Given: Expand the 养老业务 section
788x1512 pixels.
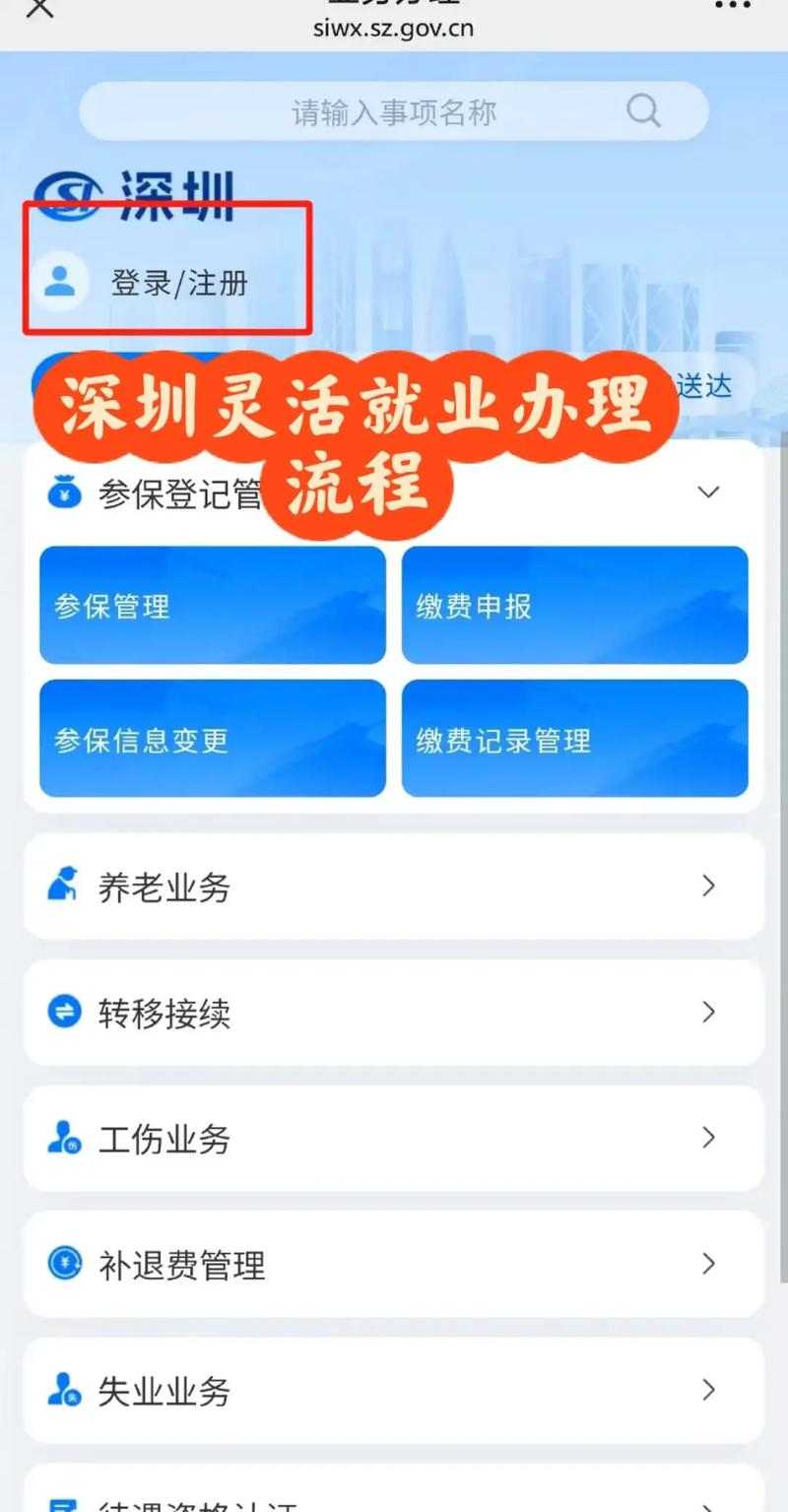Looking at the screenshot, I should [x=708, y=886].
